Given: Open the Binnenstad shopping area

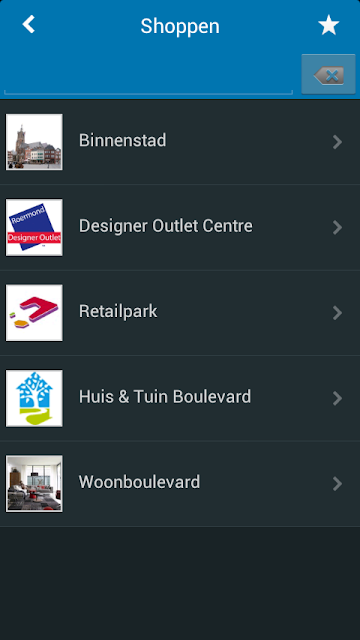Looking at the screenshot, I should coord(180,142).
